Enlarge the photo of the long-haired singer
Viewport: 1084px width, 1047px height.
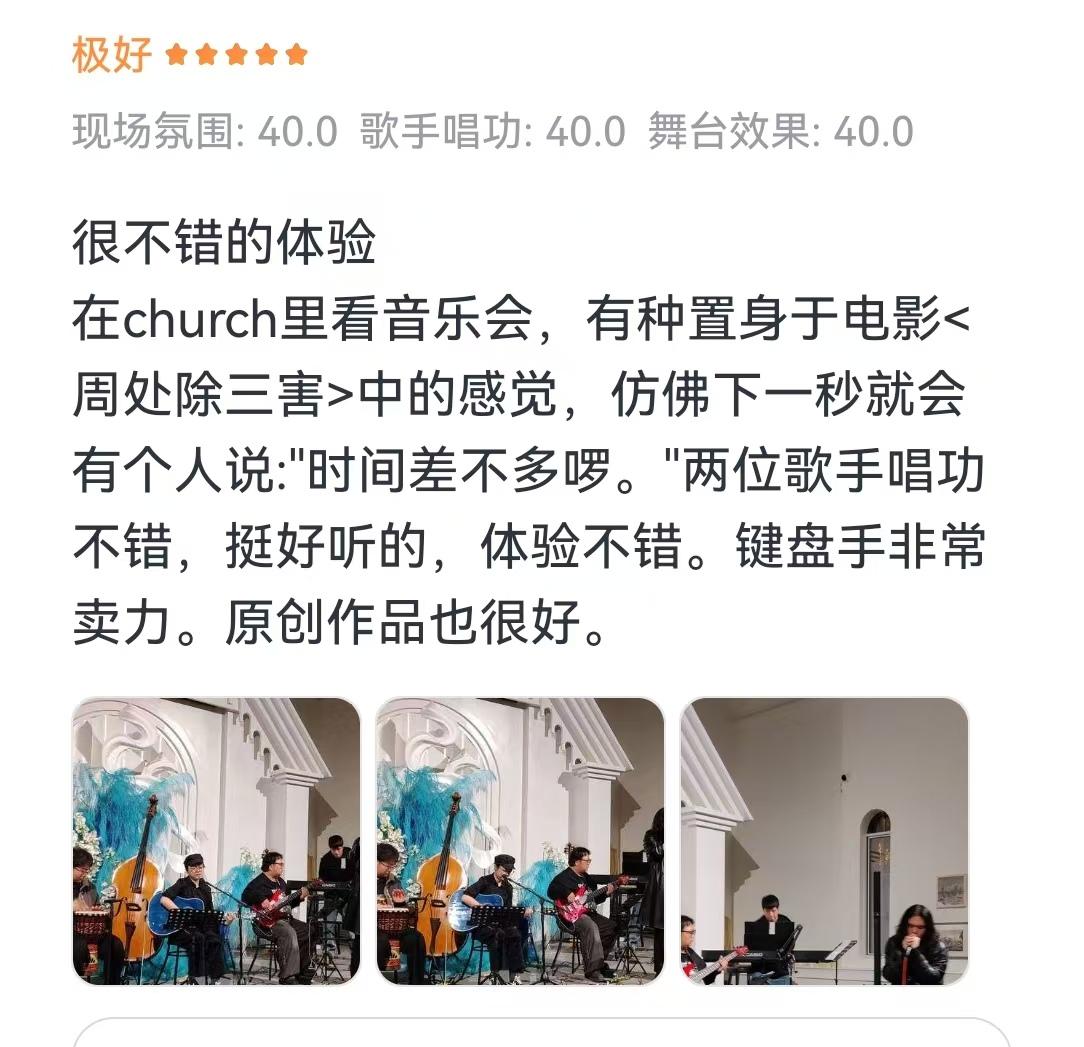point(824,841)
